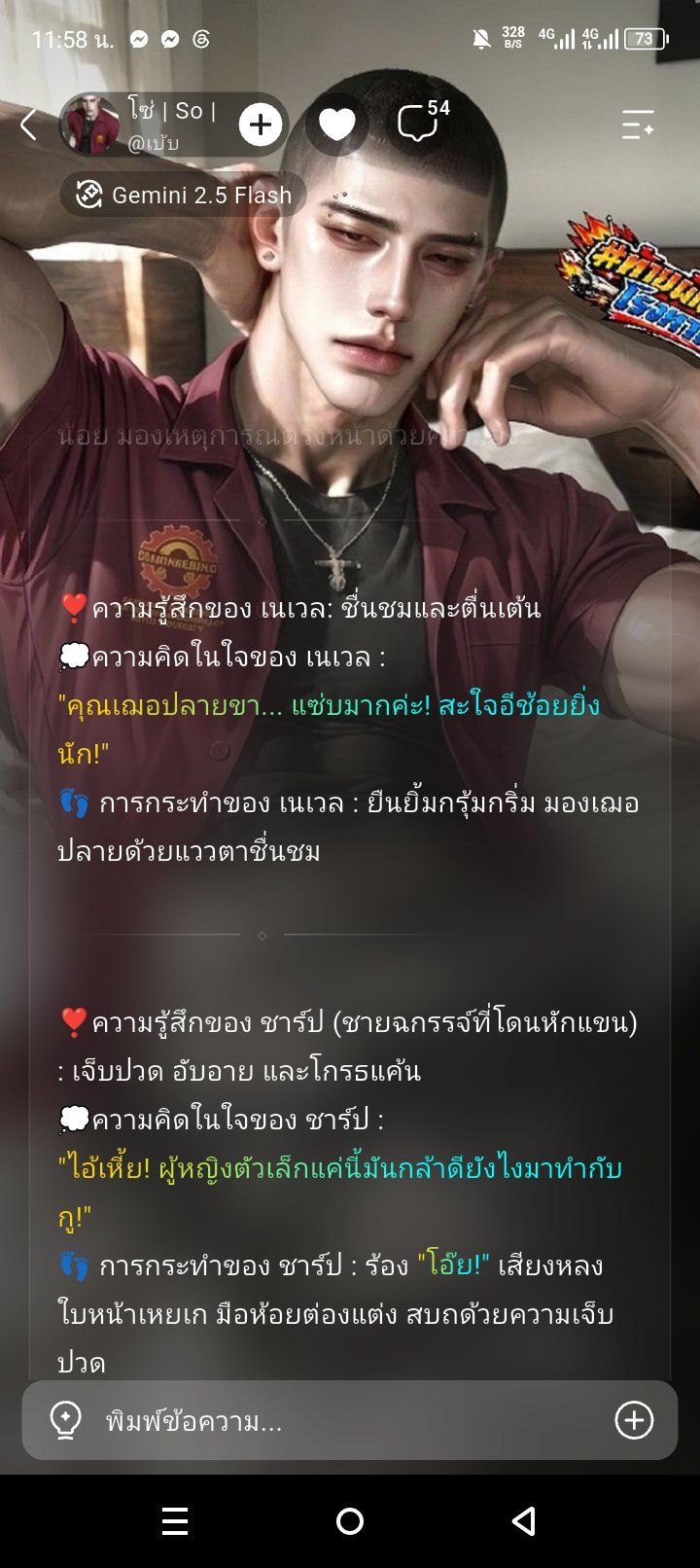The image size is (700, 1568).
Task: Open the comments bubble showing 54
Action: coord(422,123)
